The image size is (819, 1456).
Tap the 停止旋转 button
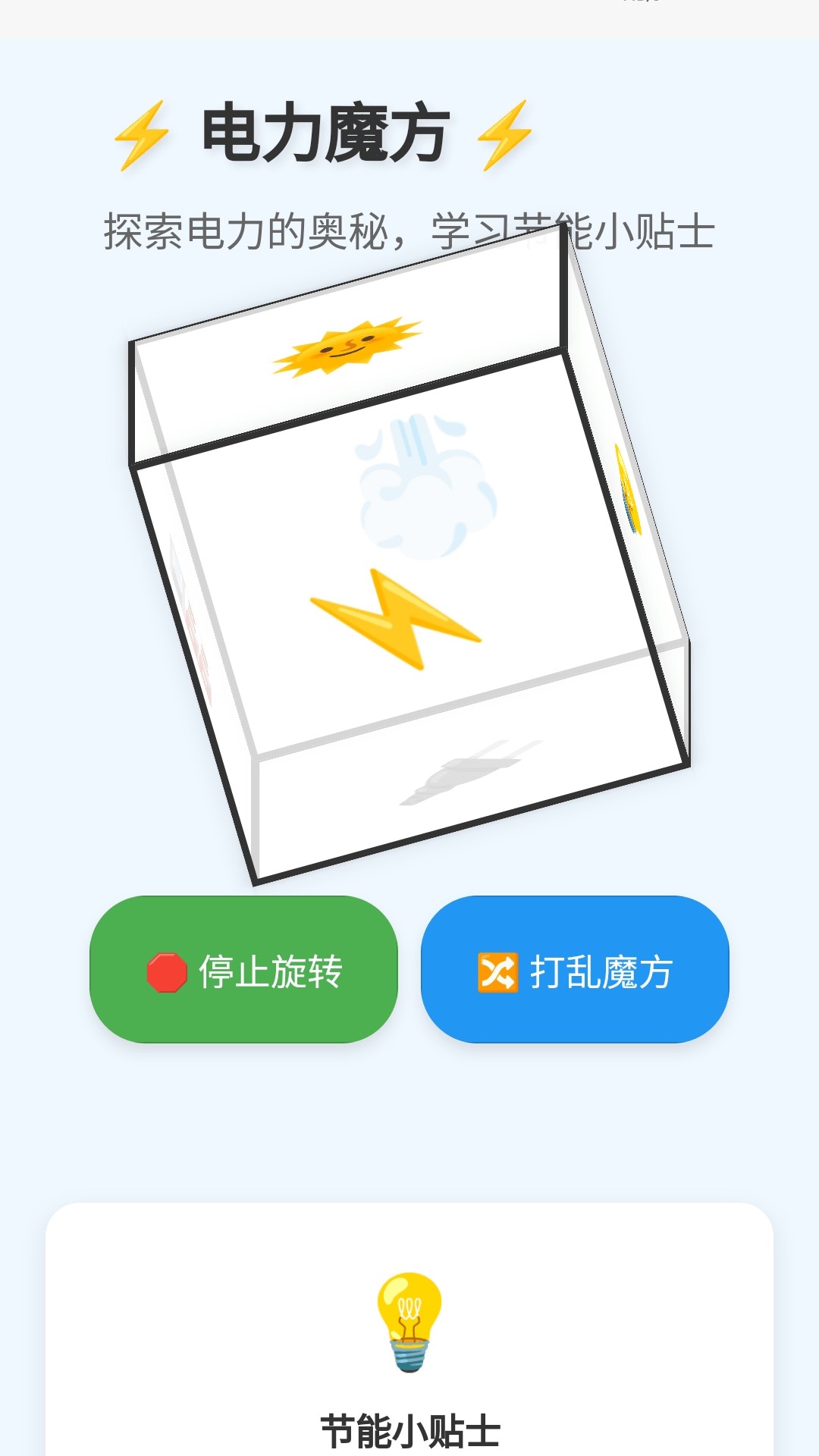click(x=243, y=970)
